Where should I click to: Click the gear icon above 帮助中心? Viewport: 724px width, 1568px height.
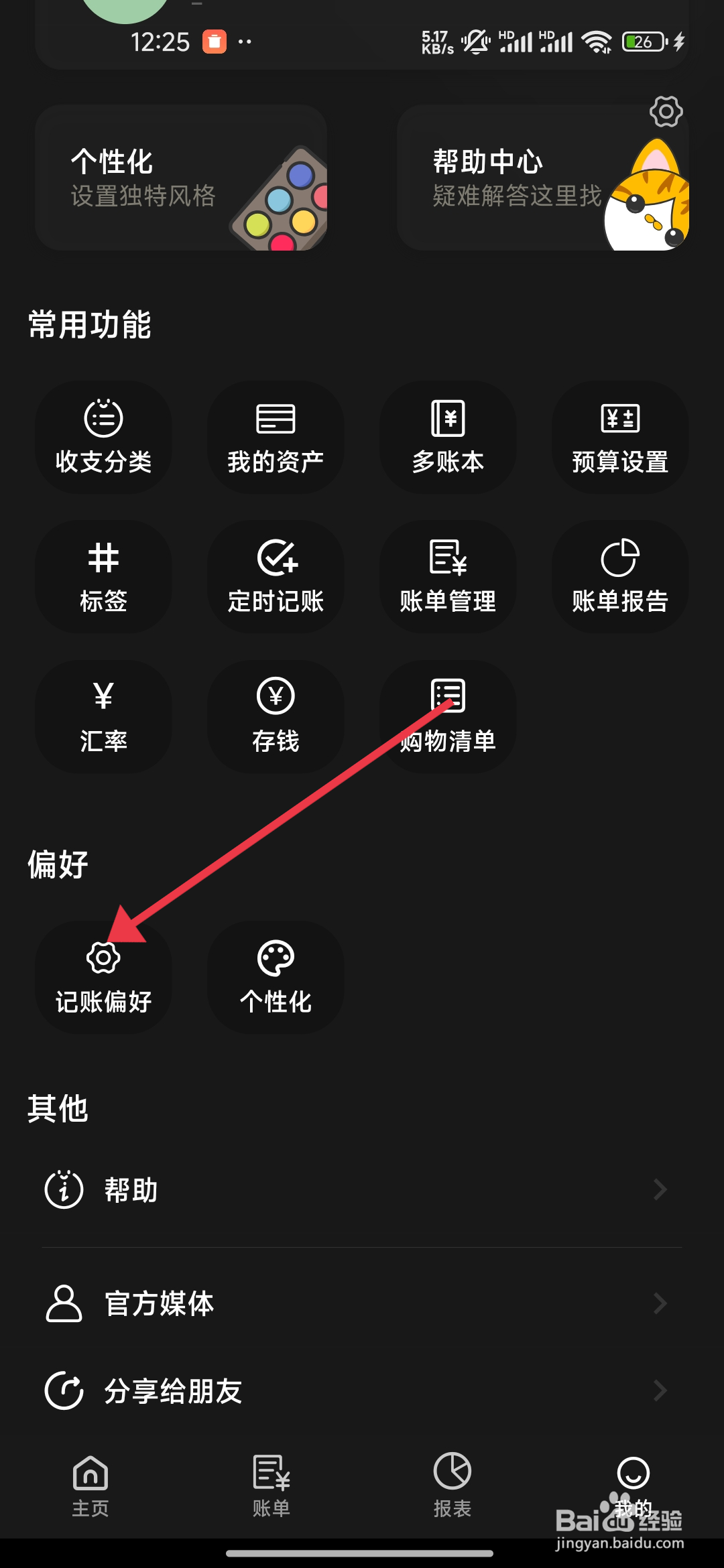666,112
